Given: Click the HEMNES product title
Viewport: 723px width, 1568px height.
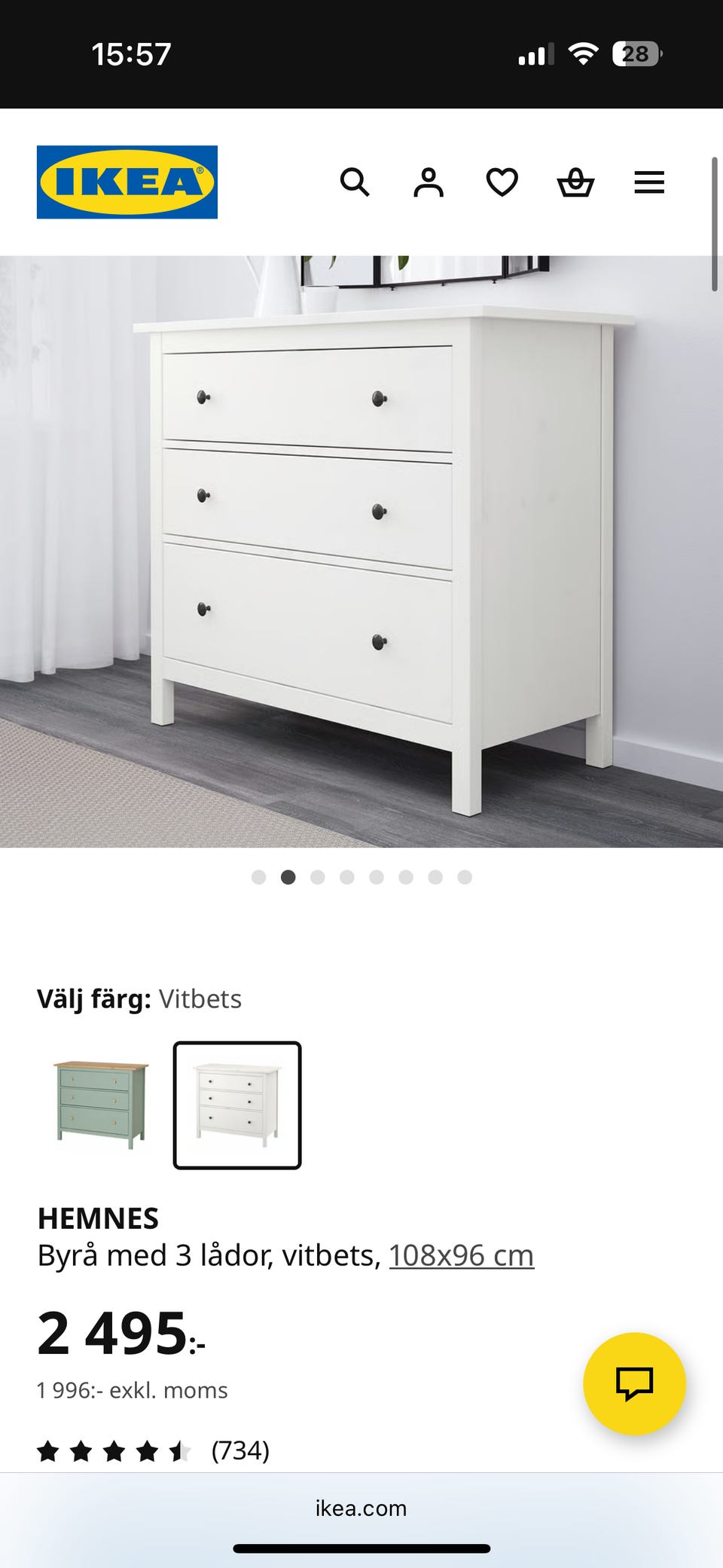Looking at the screenshot, I should tap(98, 1217).
